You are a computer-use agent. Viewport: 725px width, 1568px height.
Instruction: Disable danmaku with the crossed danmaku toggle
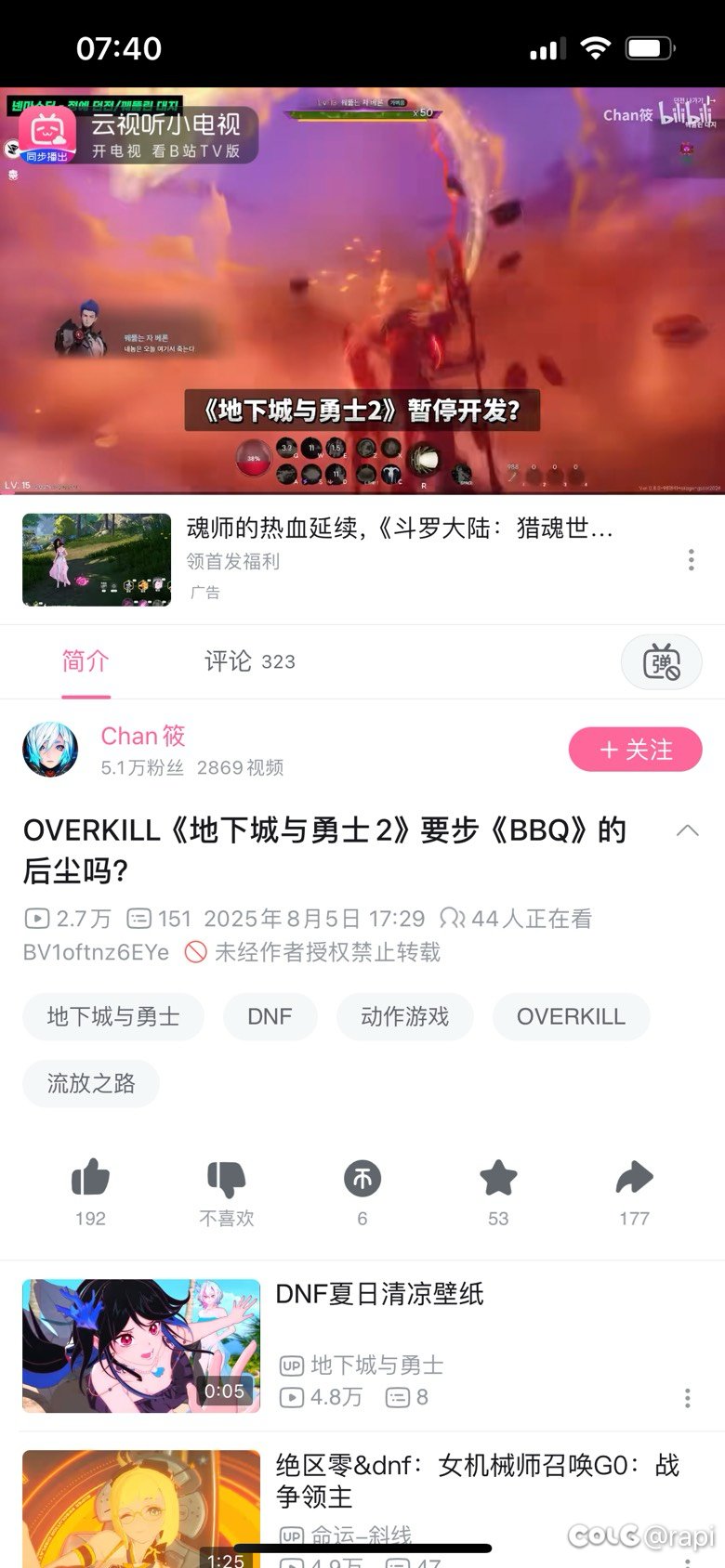click(660, 661)
